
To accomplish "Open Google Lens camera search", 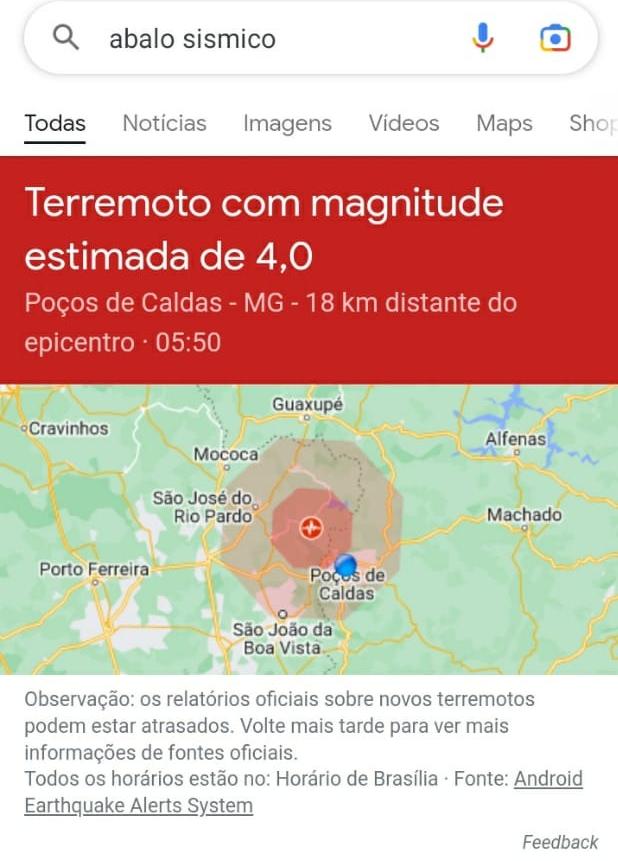I will tap(555, 39).
